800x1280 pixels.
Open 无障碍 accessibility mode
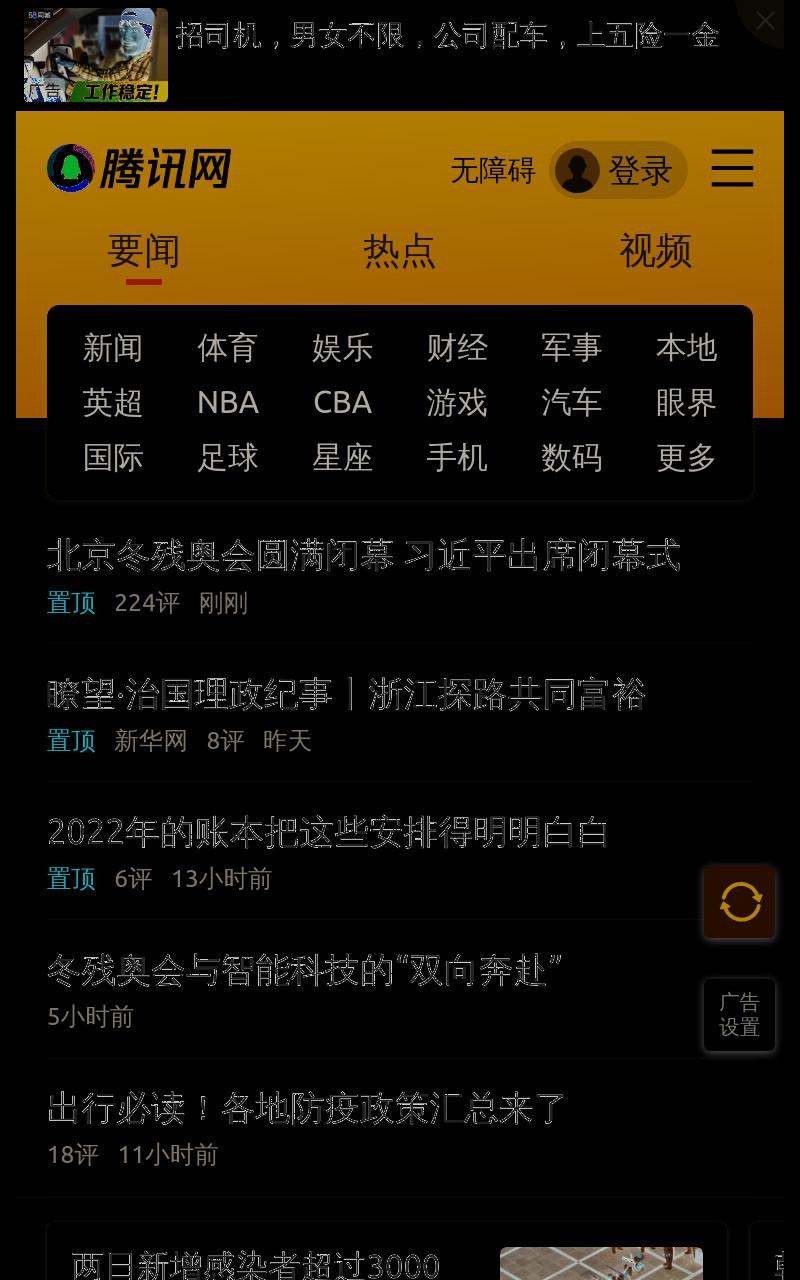493,170
